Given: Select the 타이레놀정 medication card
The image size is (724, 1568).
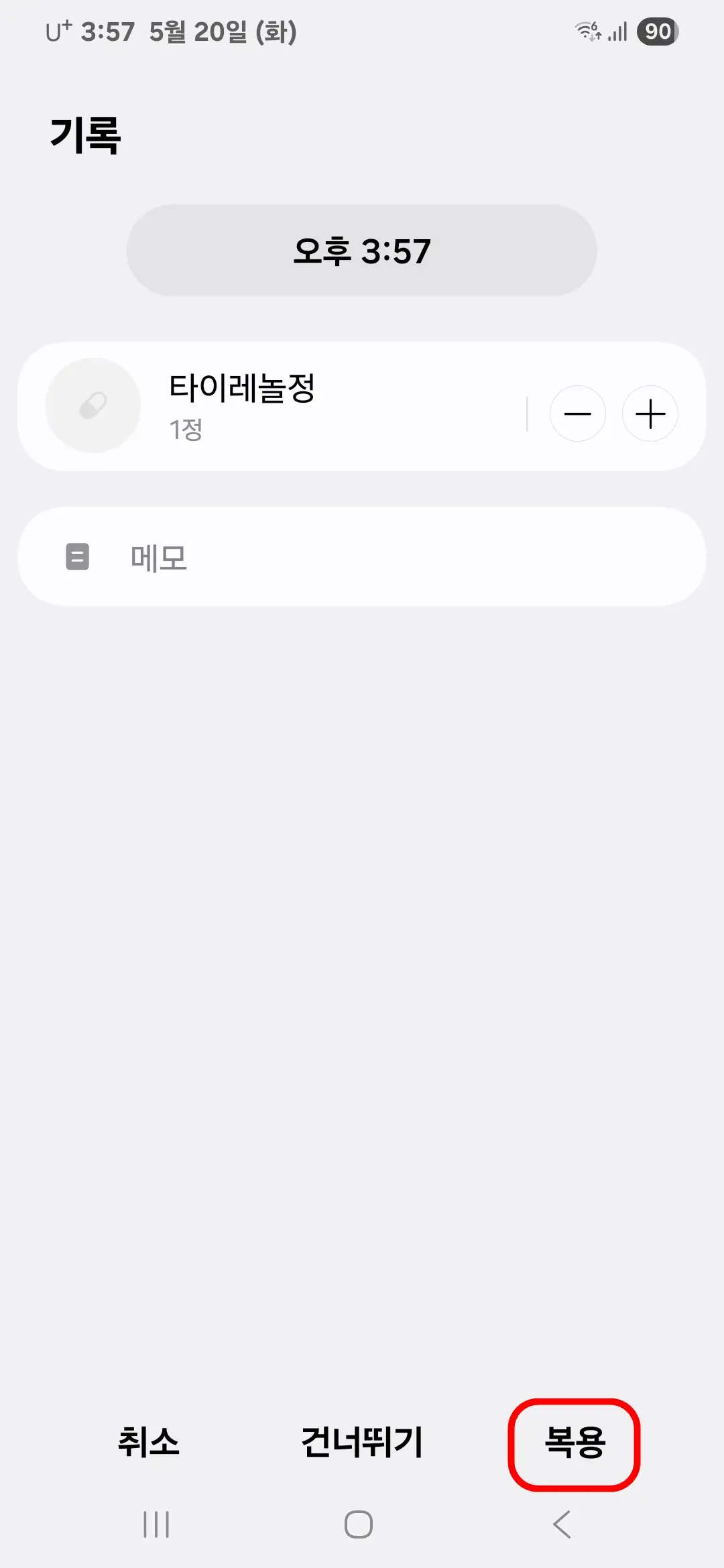Looking at the screenshot, I should point(362,405).
